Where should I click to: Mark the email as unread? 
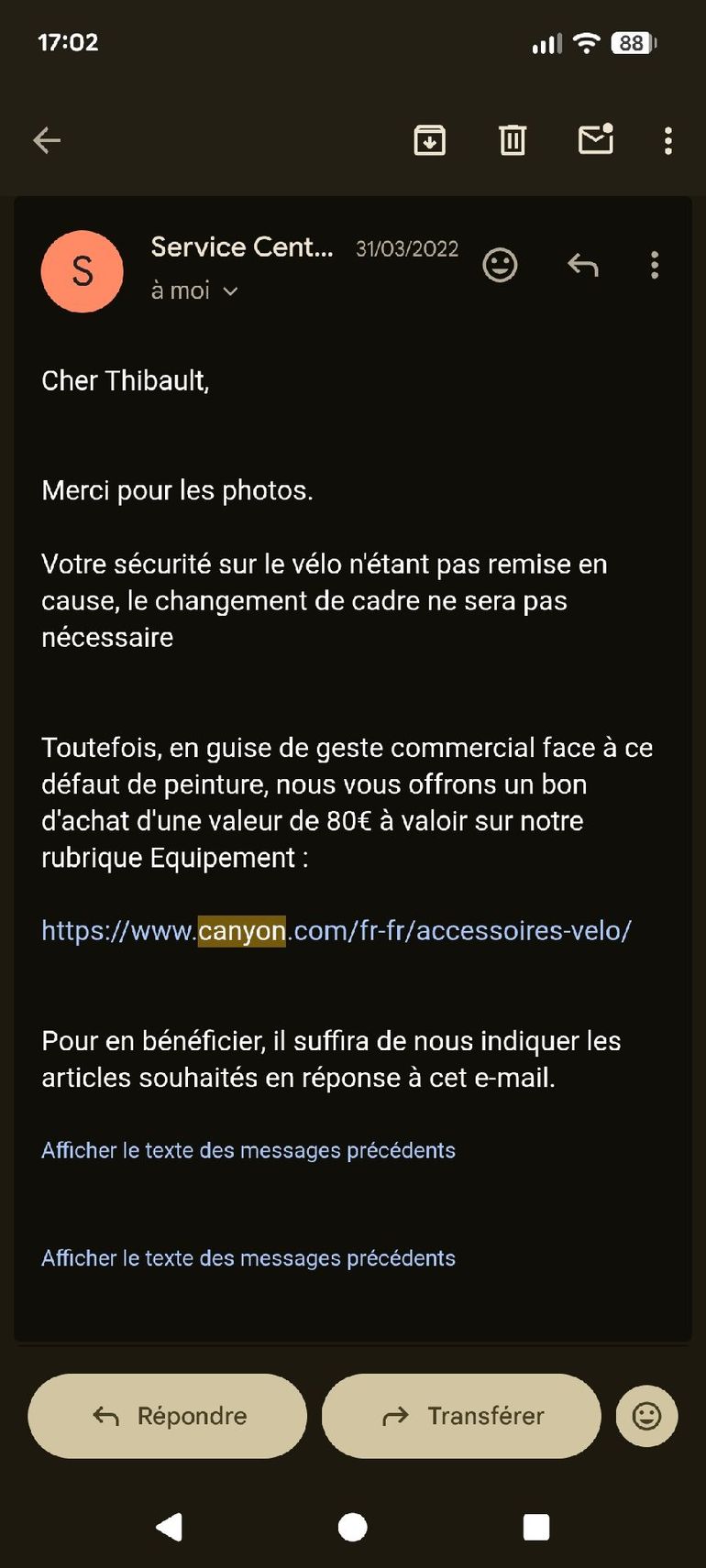tap(596, 139)
